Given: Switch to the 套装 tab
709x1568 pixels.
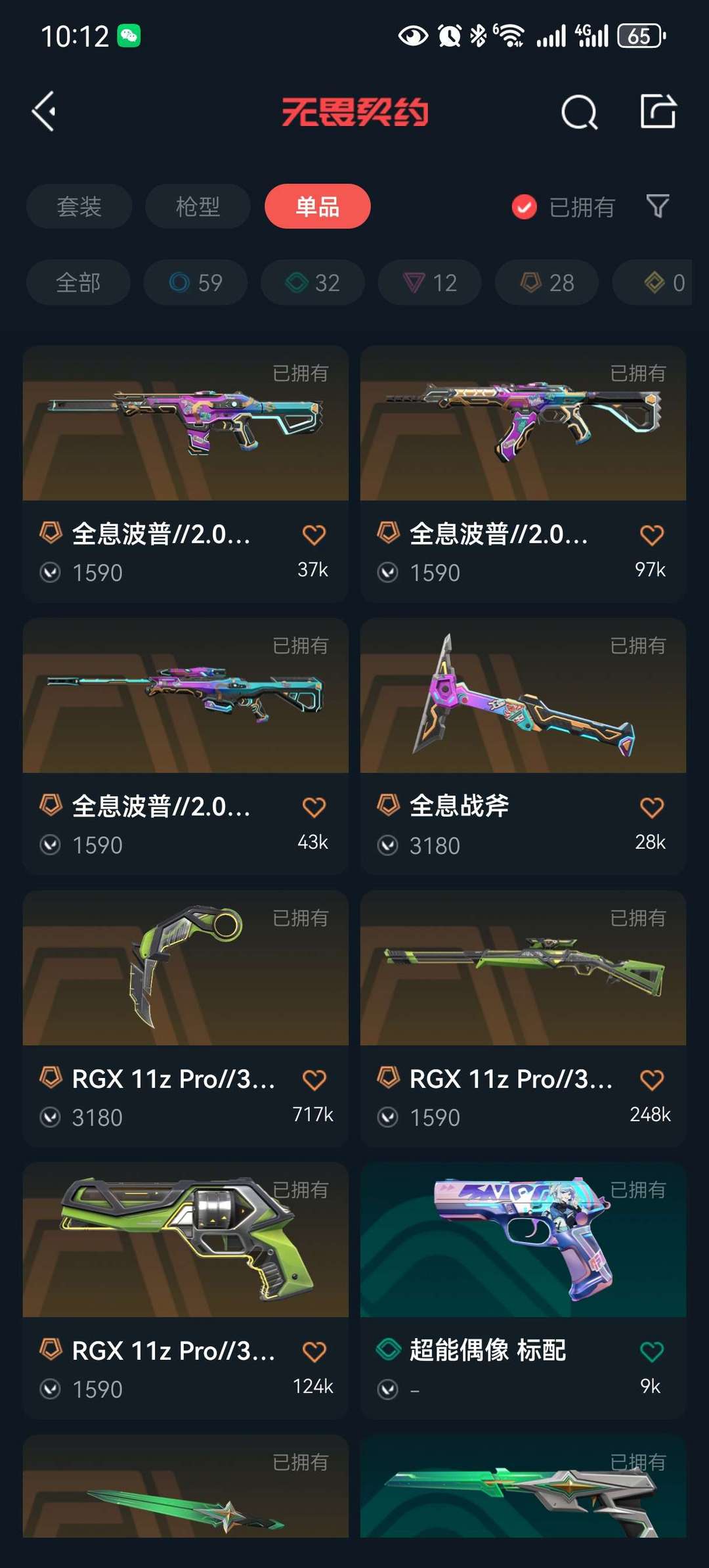Looking at the screenshot, I should pyautogui.click(x=79, y=206).
